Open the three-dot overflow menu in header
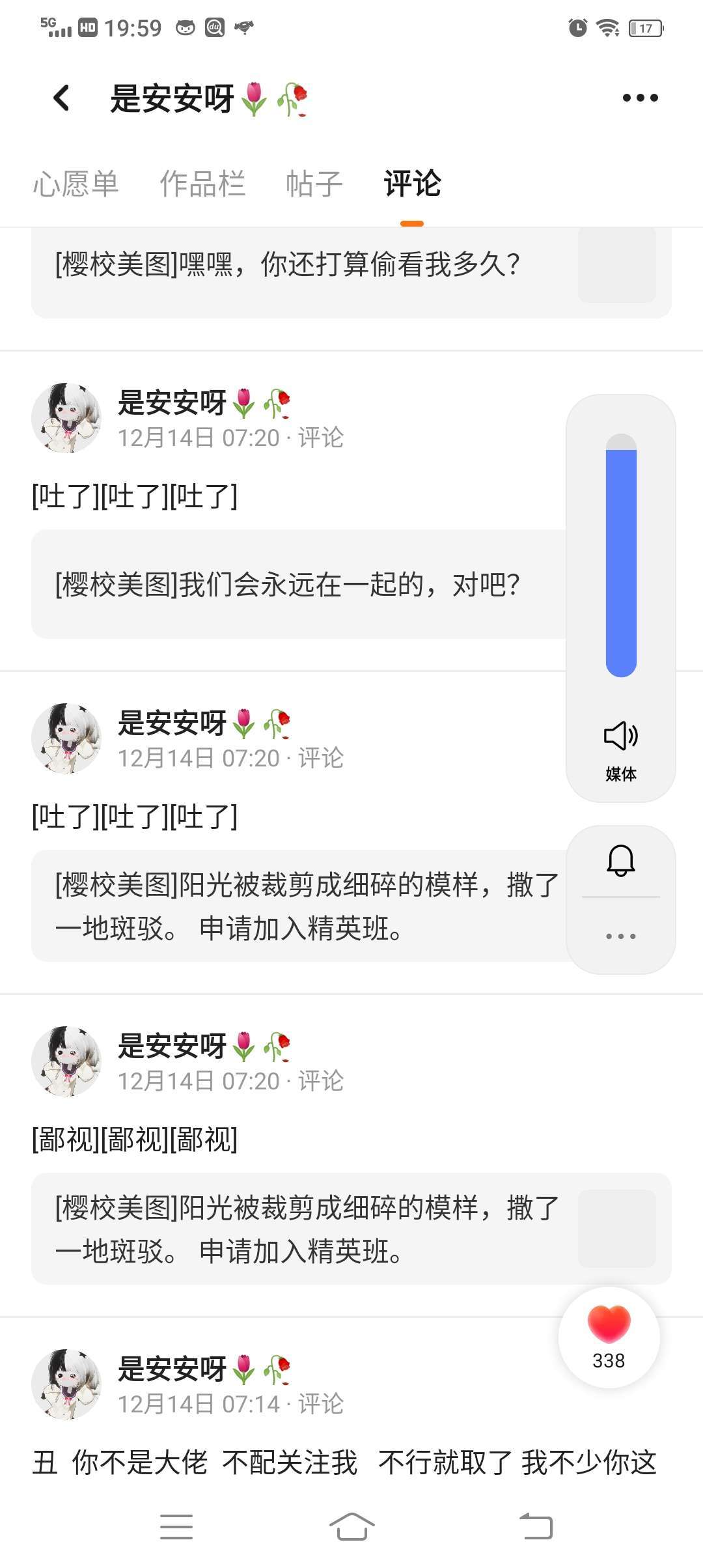 click(640, 98)
